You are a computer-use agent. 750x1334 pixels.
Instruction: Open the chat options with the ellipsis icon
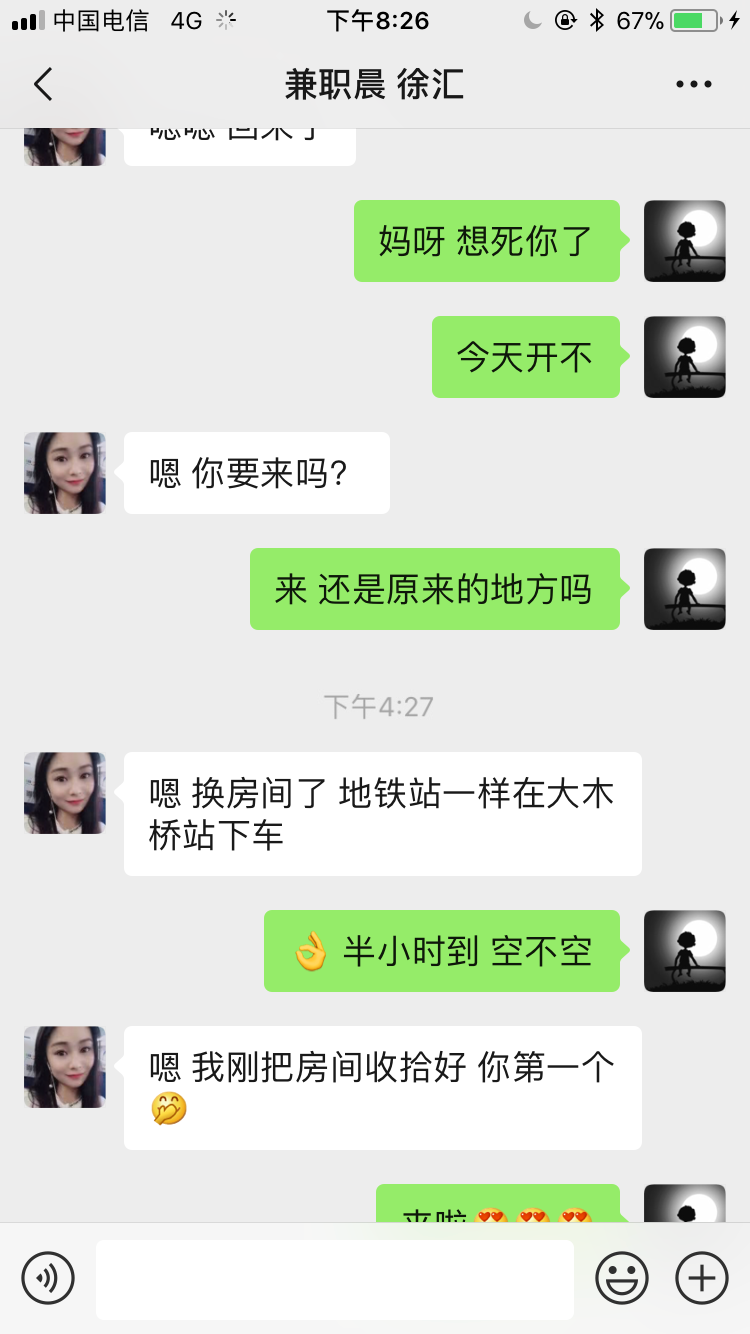click(x=693, y=84)
